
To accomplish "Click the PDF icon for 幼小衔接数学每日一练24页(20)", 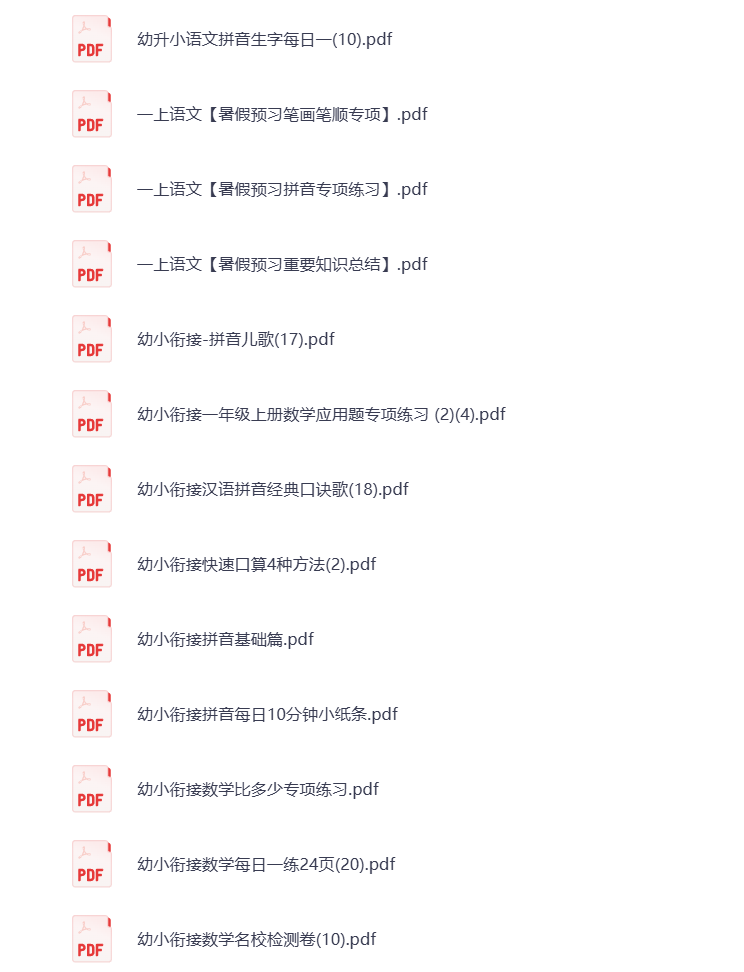I will [91, 864].
